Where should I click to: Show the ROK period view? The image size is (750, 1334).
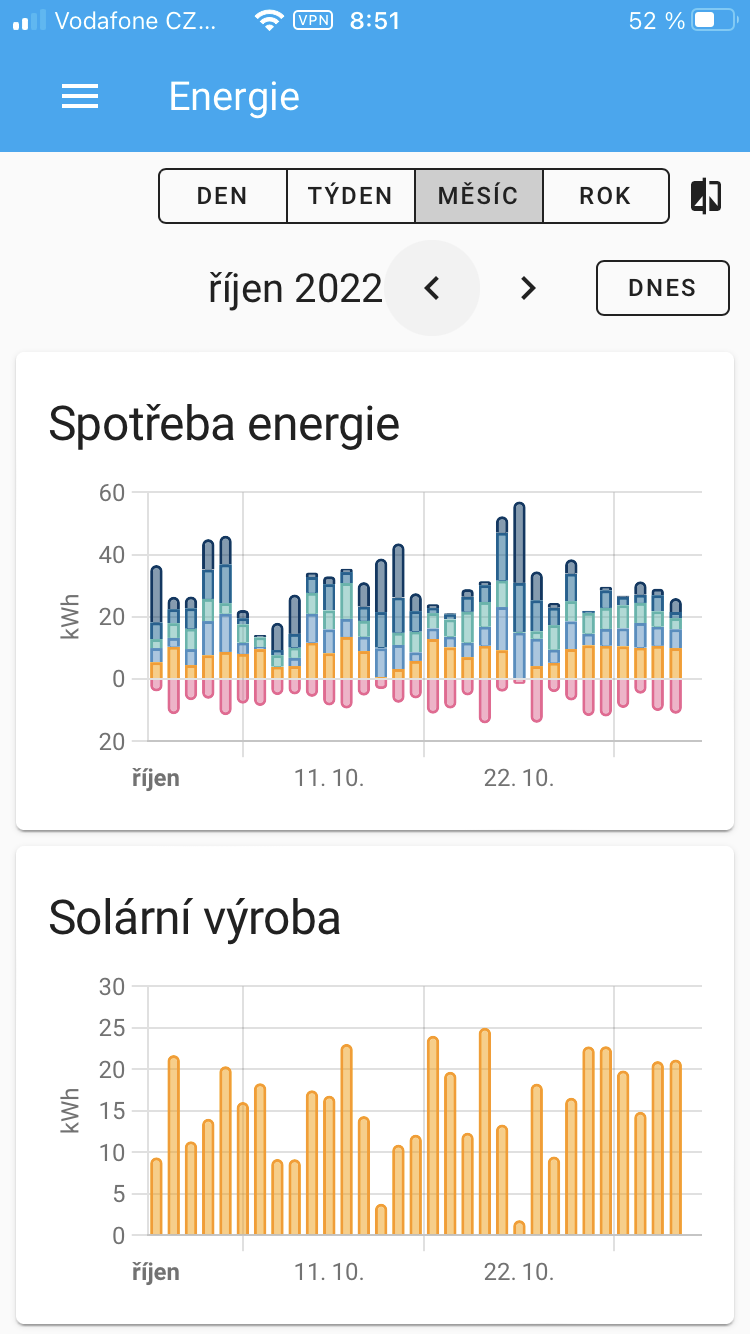[x=605, y=196]
